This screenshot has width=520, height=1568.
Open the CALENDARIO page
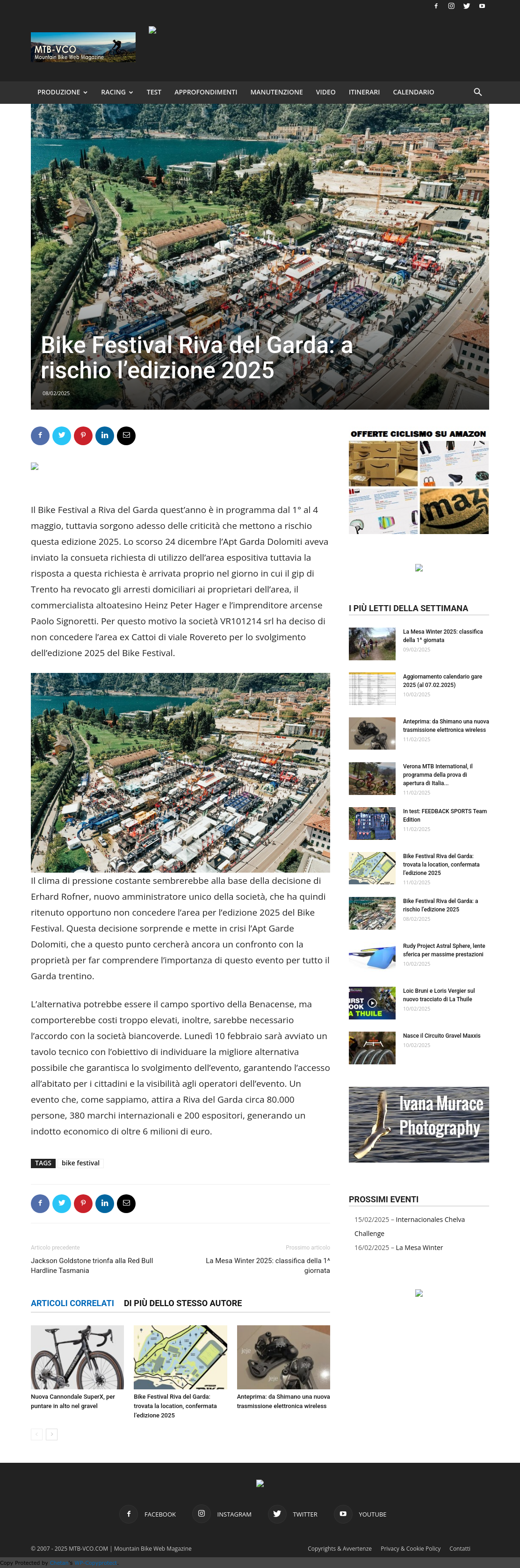click(413, 93)
